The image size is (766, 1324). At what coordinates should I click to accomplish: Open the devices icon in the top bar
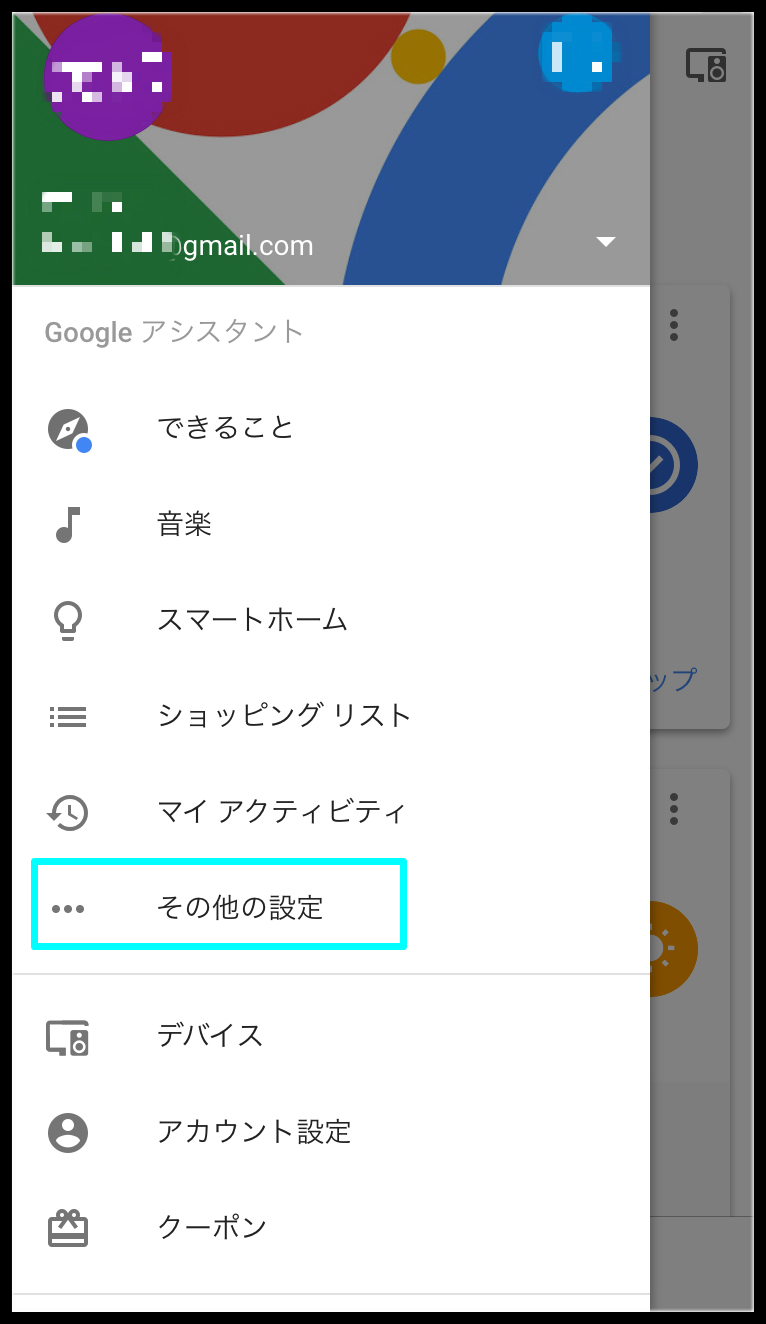pos(706,65)
